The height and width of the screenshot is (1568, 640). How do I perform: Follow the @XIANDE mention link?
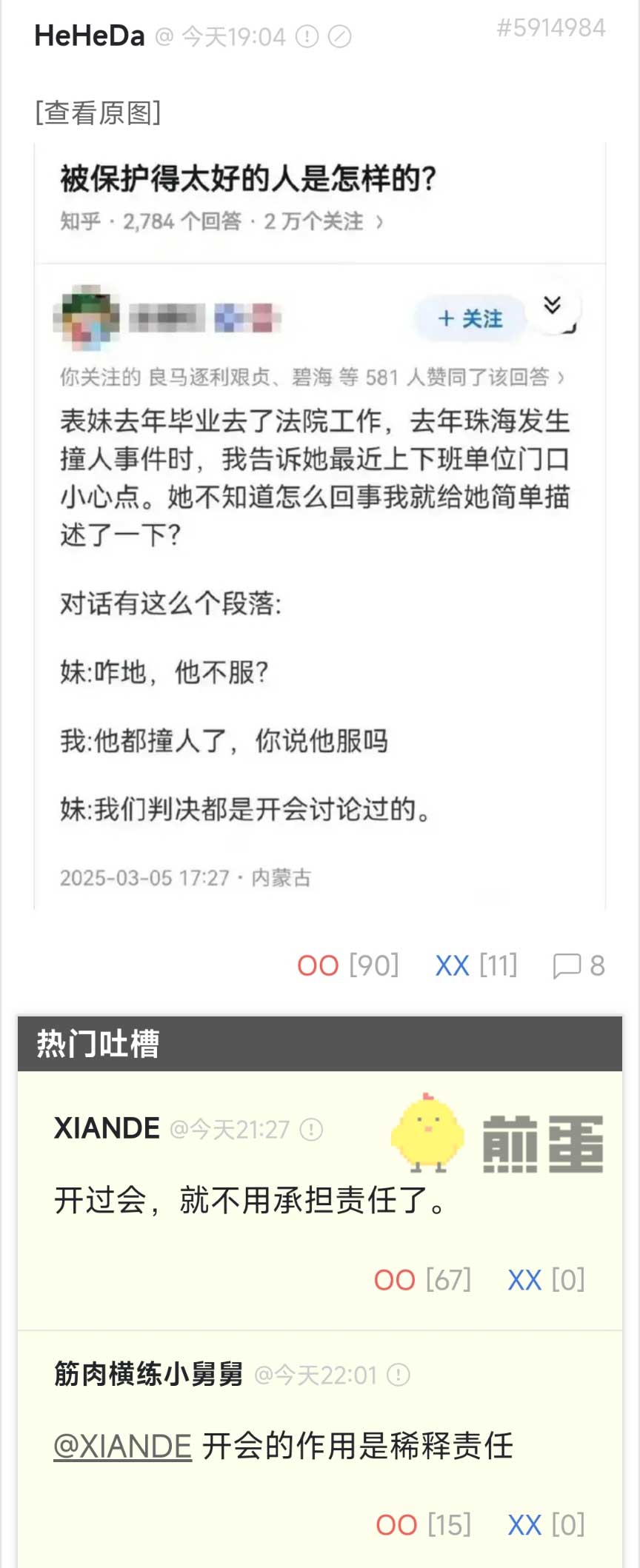[x=122, y=1446]
